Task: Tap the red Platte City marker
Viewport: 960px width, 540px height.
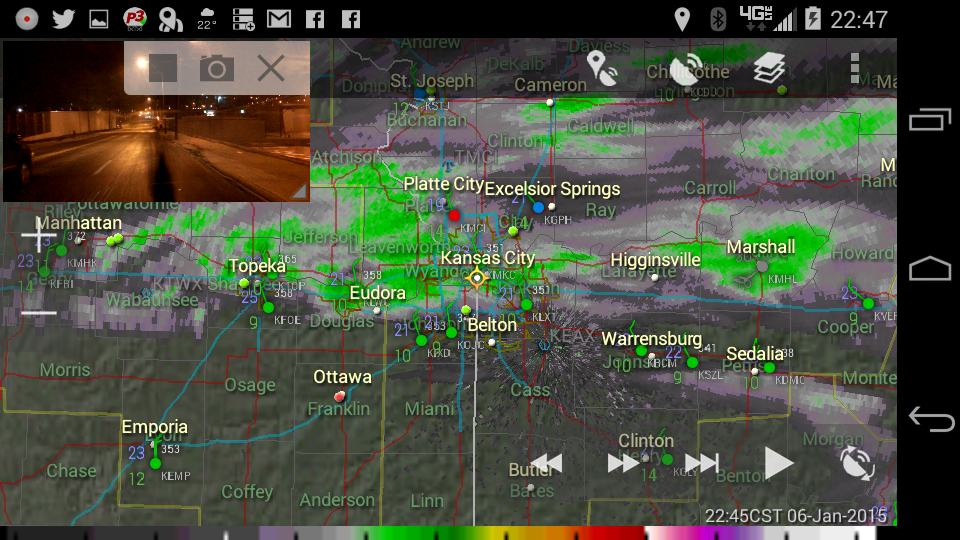Action: point(454,215)
